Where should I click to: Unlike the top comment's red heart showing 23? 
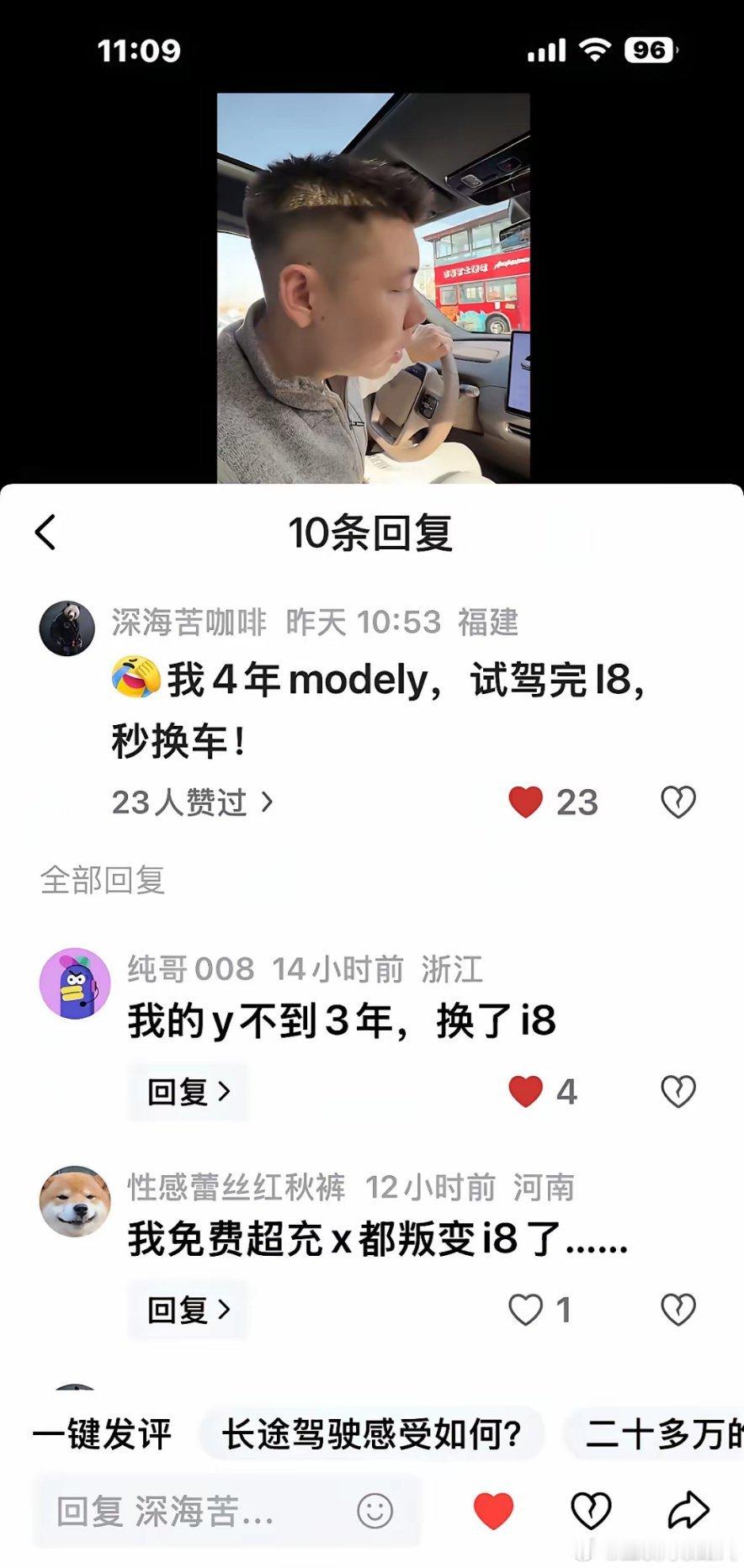[526, 802]
